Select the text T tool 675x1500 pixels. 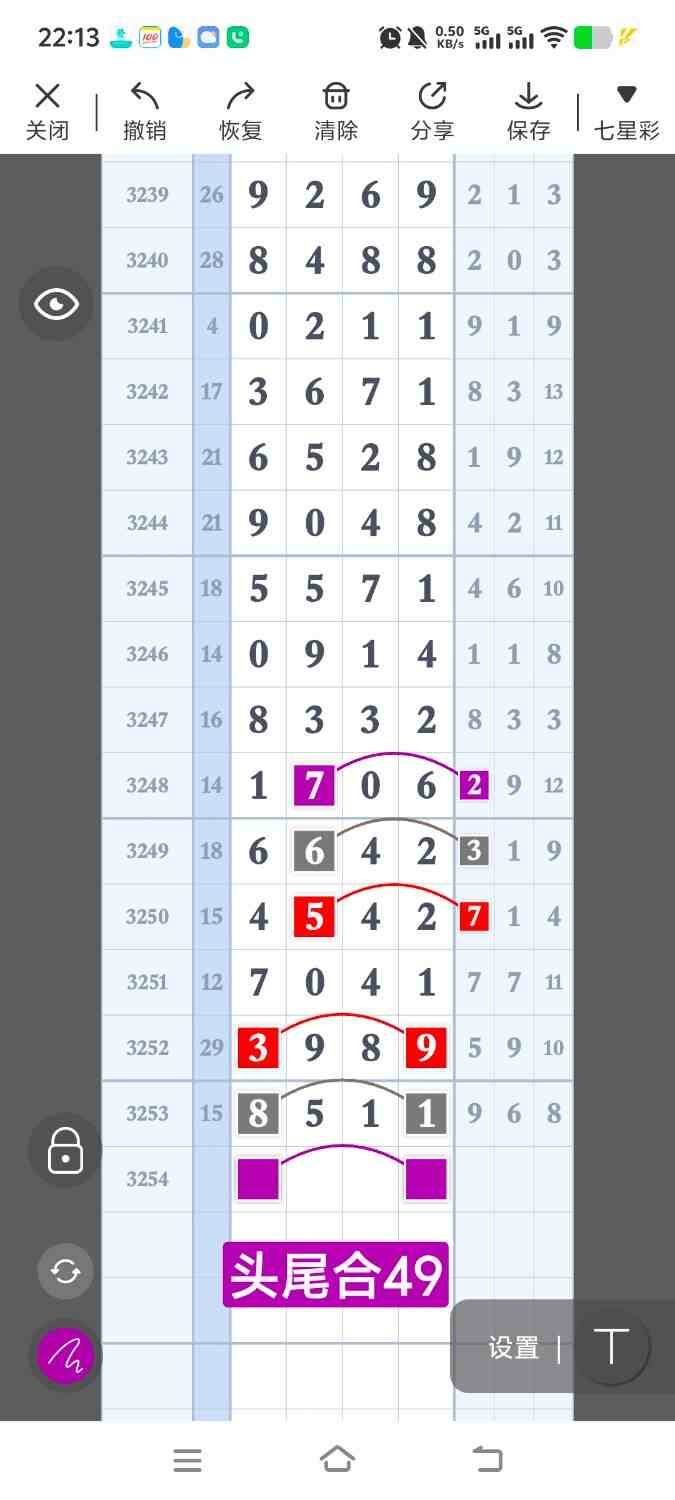[x=611, y=1347]
